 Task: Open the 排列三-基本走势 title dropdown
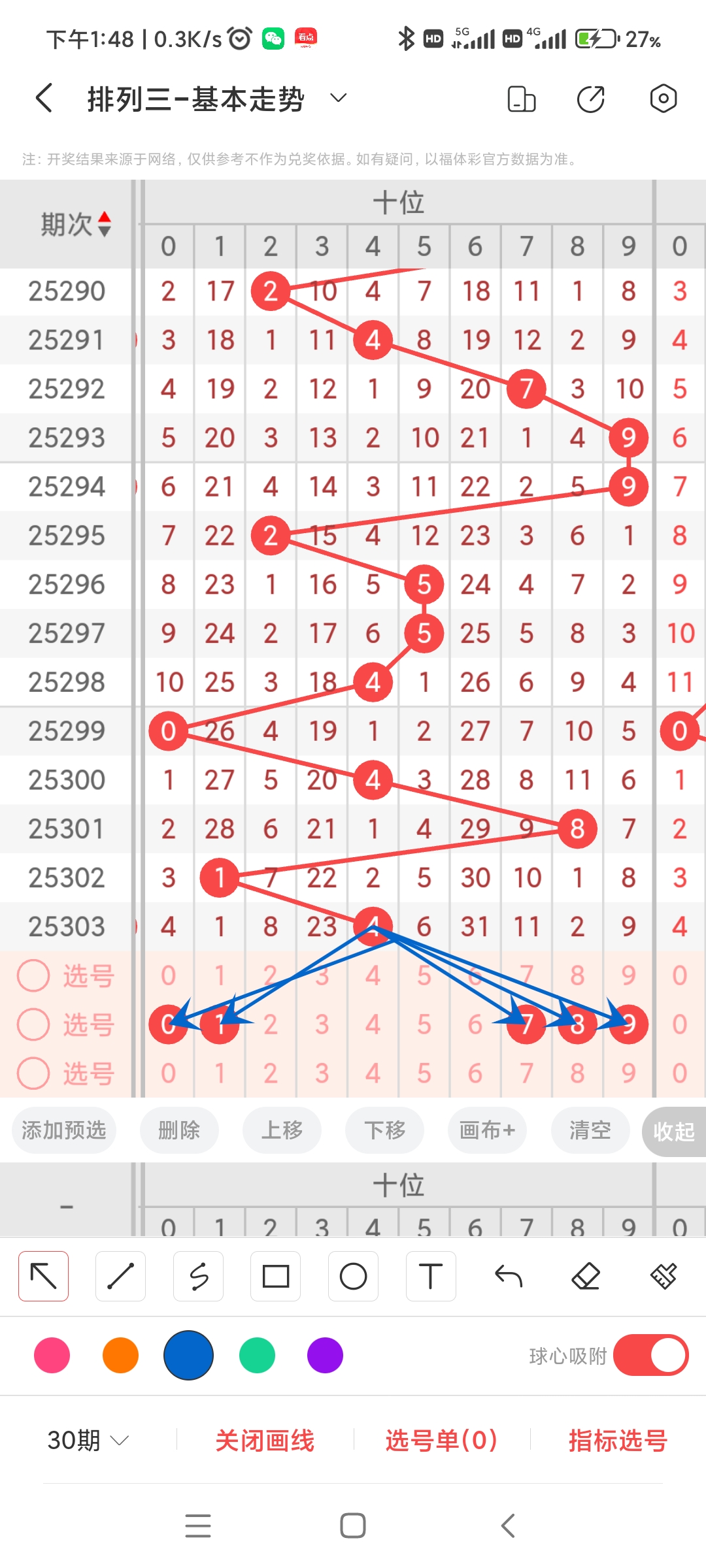(x=337, y=98)
